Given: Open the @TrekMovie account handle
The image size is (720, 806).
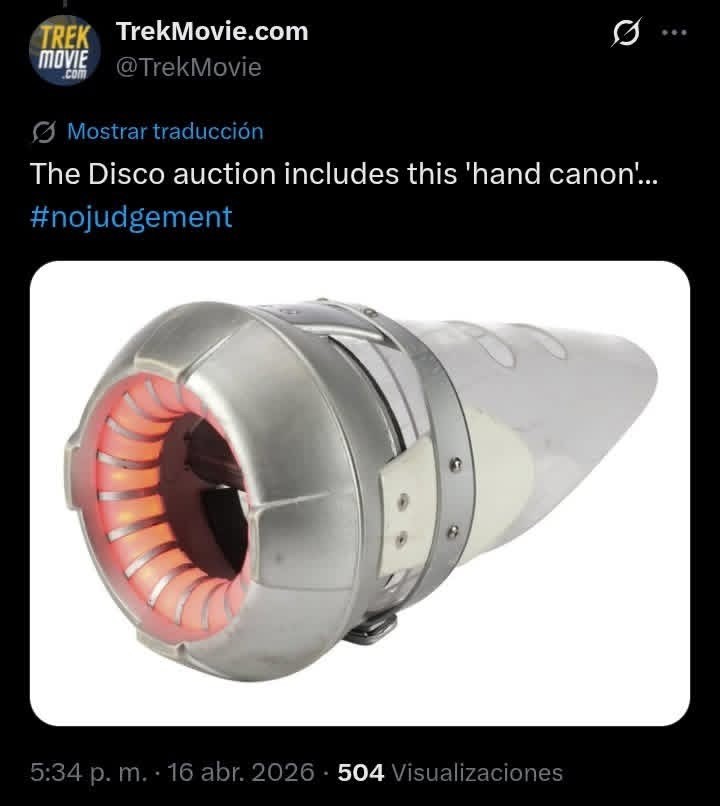Looking at the screenshot, I should click(189, 67).
